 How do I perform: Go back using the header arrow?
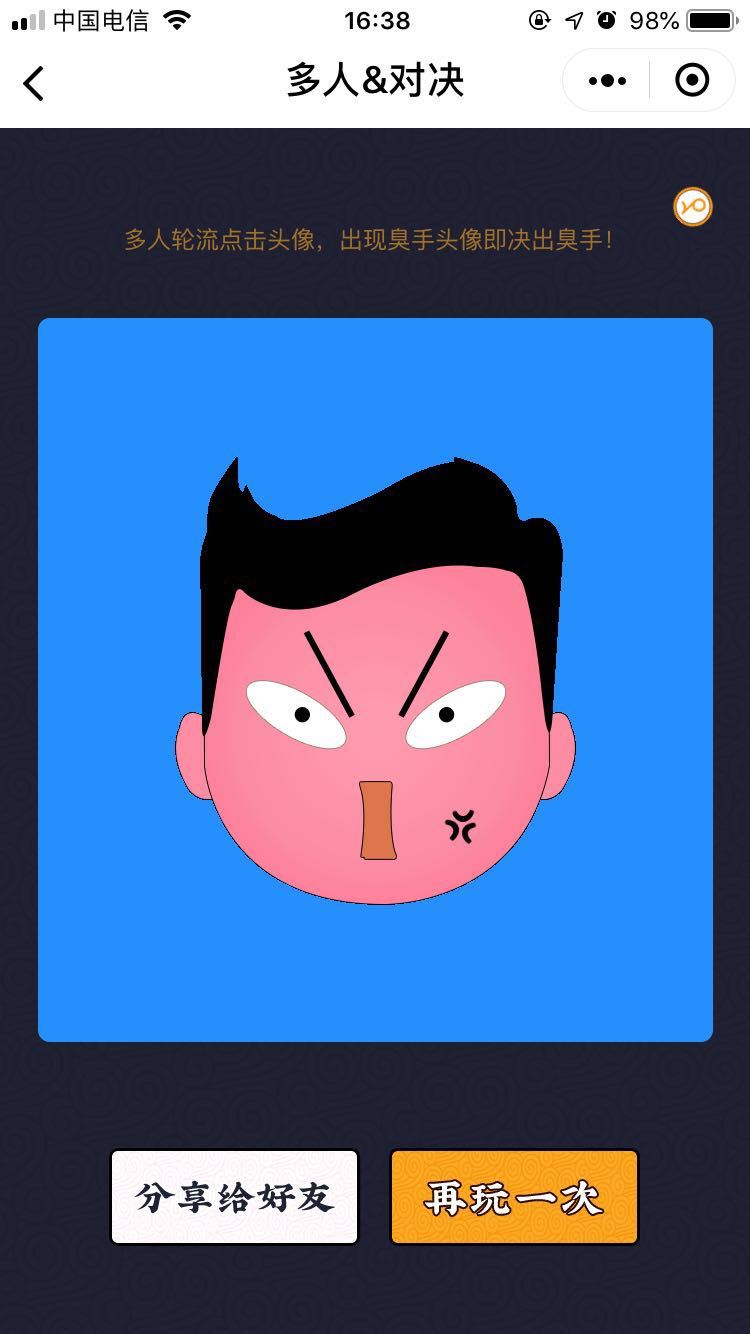pyautogui.click(x=34, y=83)
